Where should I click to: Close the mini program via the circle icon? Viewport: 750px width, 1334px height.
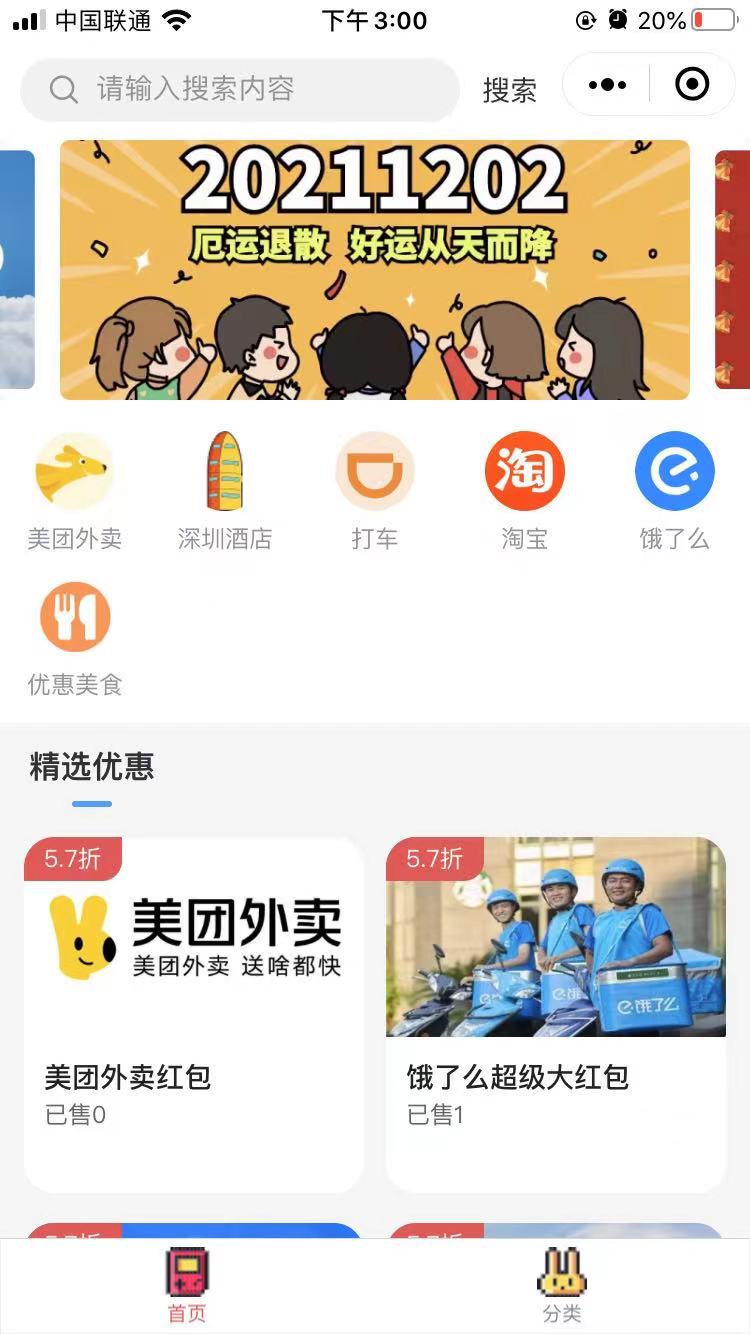[692, 85]
